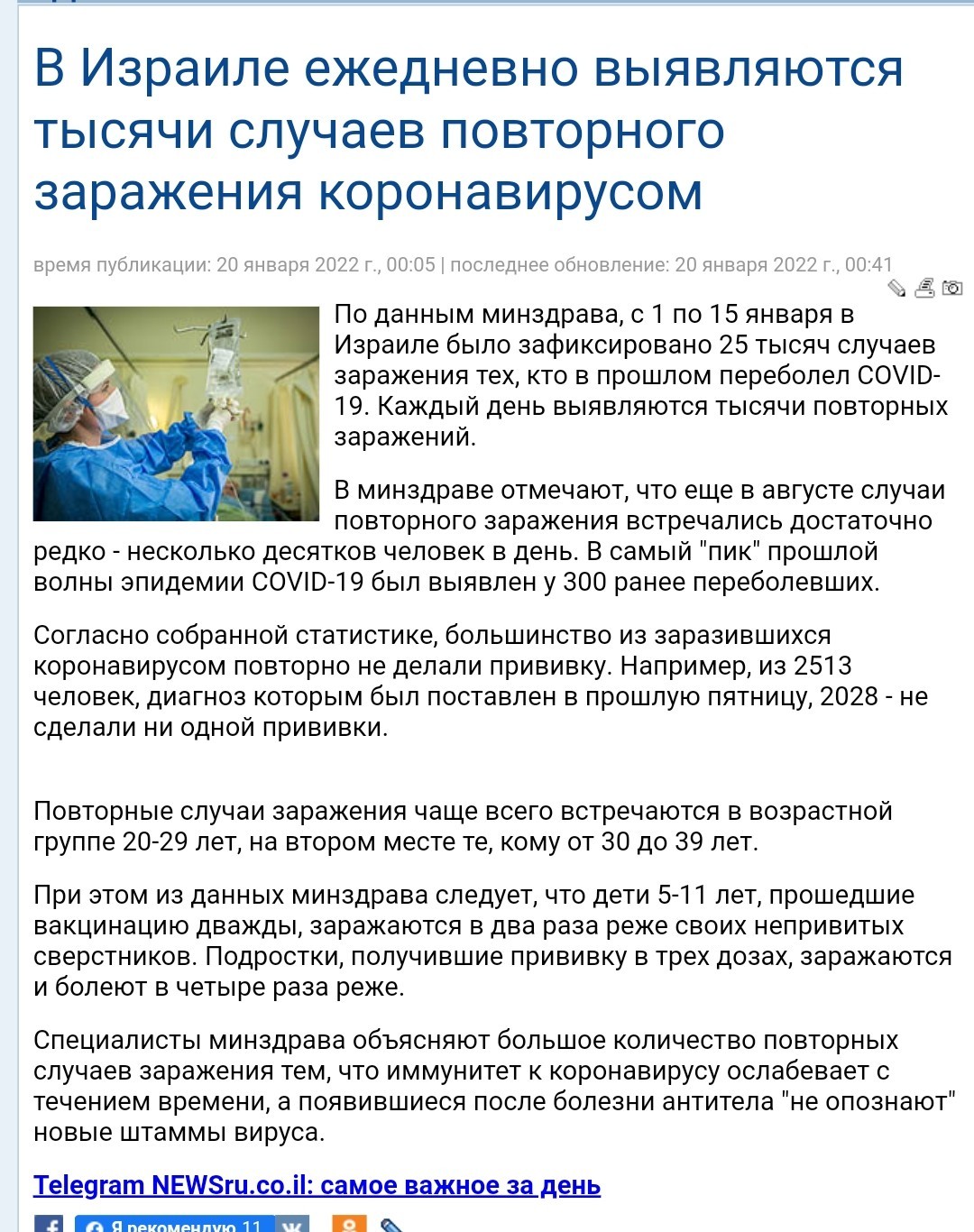Open the photo gallery camera icon
The height and width of the screenshot is (1232, 974).
(x=952, y=288)
